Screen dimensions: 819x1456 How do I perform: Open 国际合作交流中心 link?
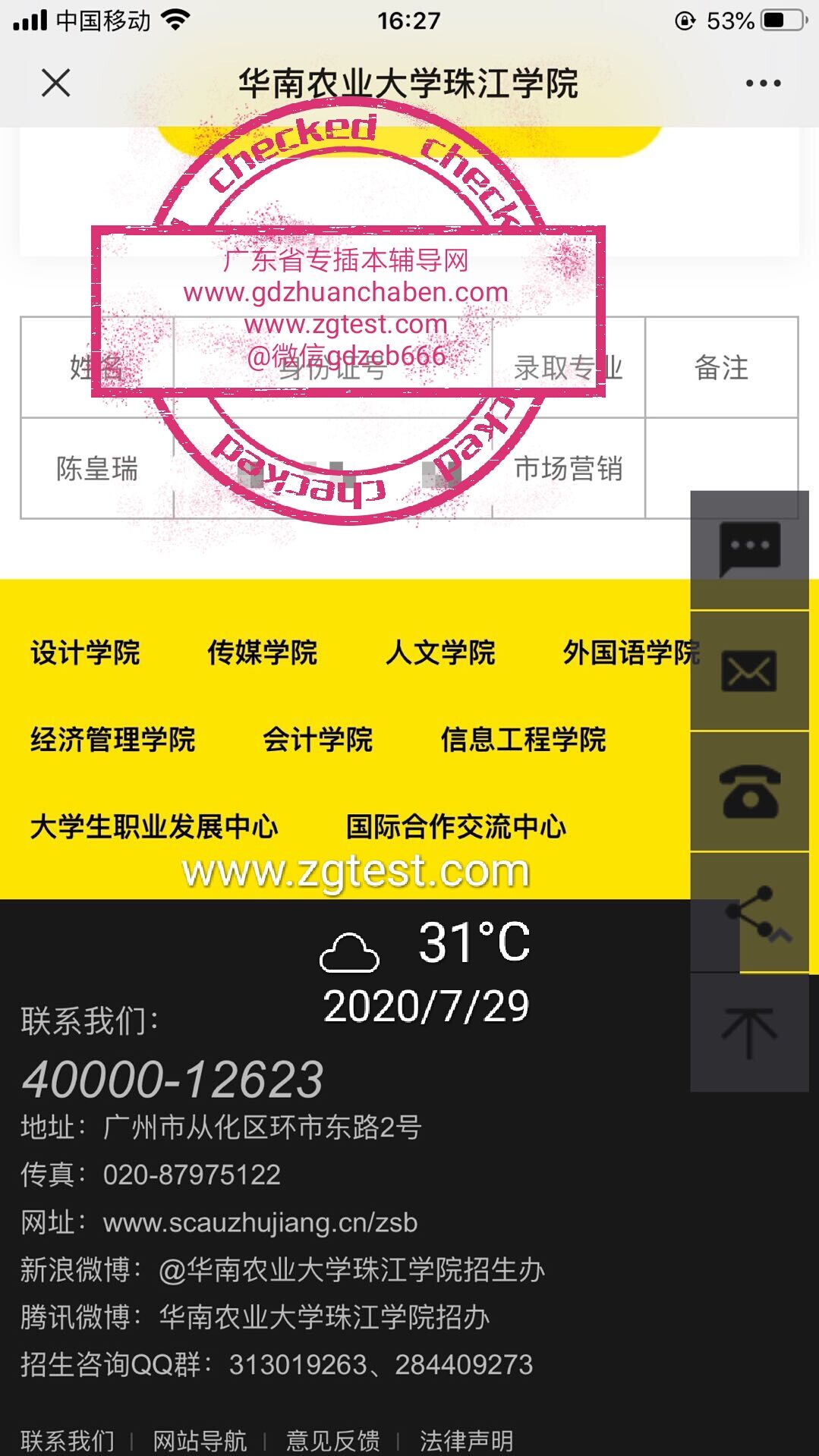tap(456, 827)
